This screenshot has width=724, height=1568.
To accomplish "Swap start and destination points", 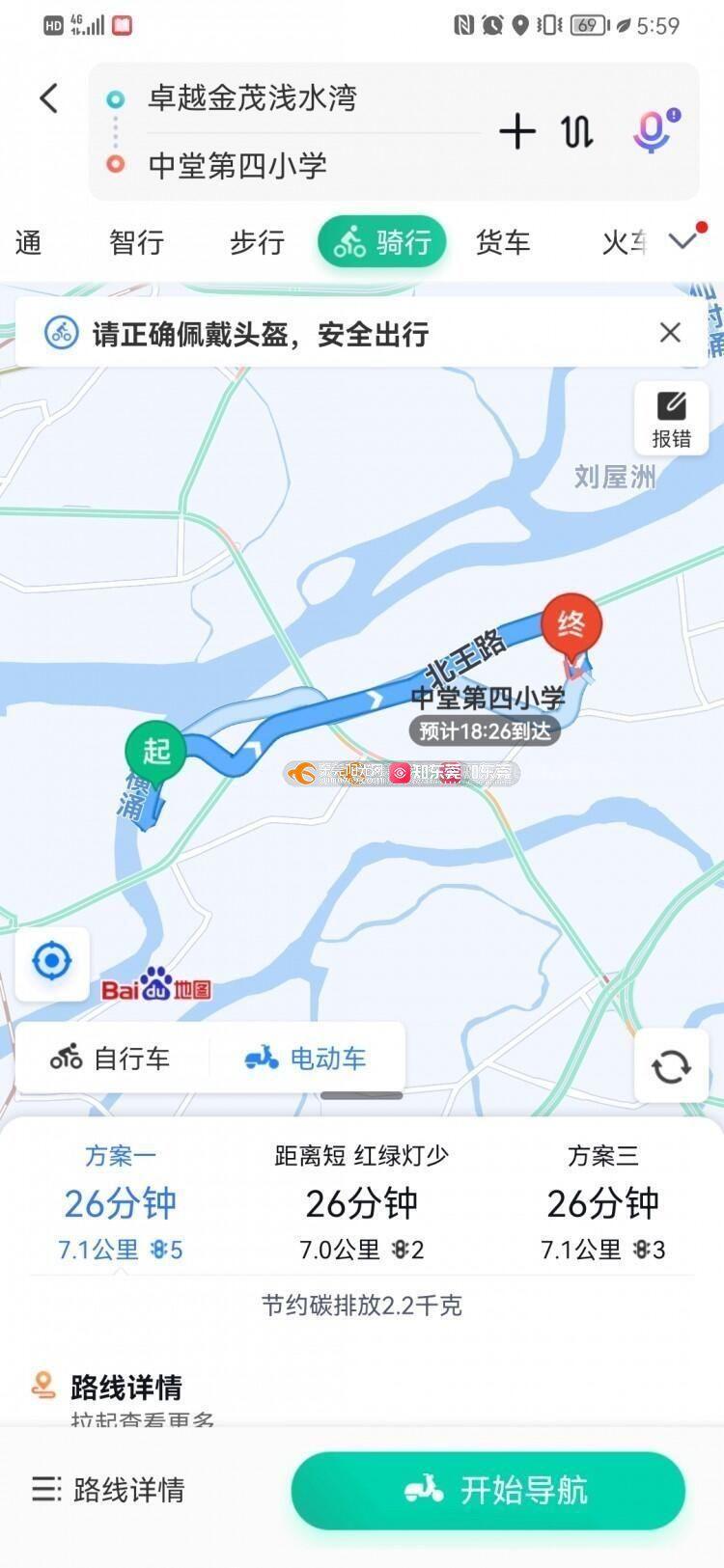I will 577,131.
